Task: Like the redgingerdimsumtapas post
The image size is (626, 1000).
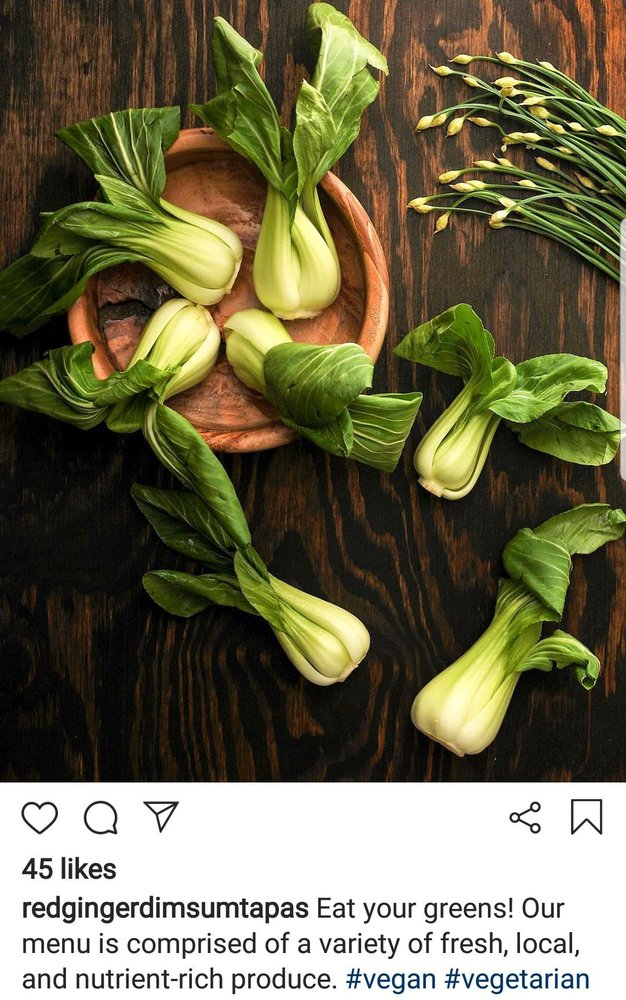Action: 40,817
